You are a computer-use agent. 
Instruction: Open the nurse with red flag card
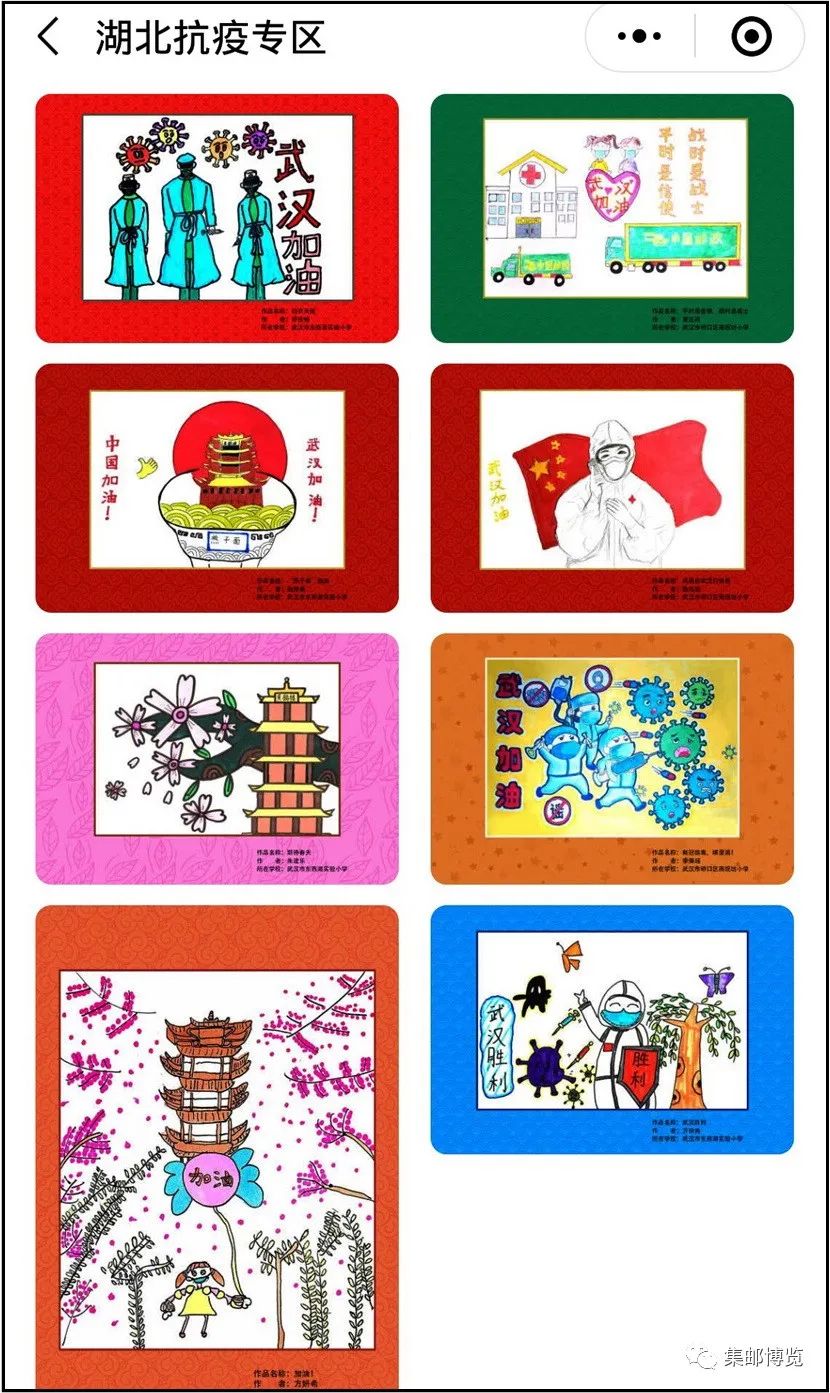tap(612, 488)
